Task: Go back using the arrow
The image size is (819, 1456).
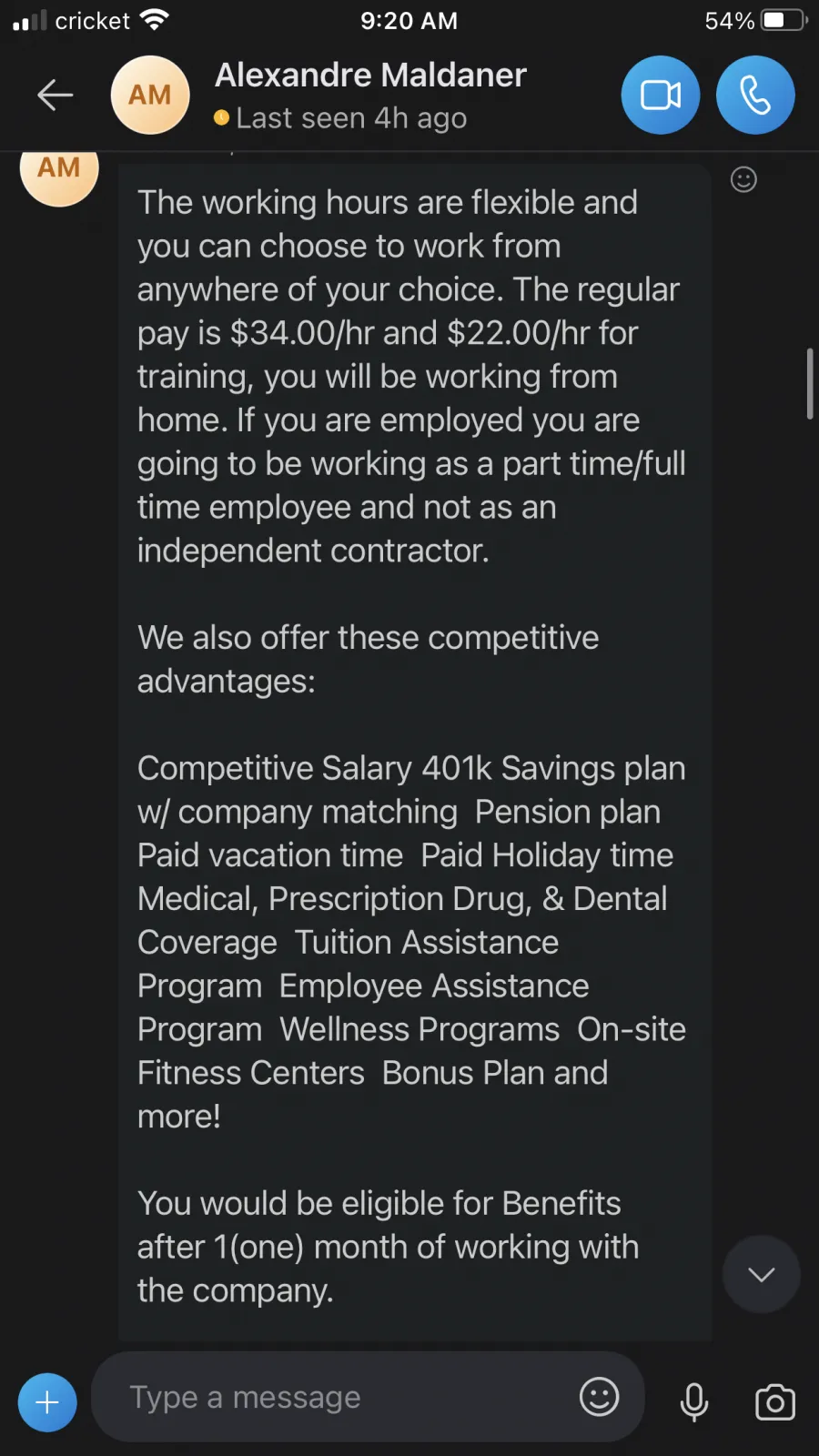Action: [x=56, y=95]
